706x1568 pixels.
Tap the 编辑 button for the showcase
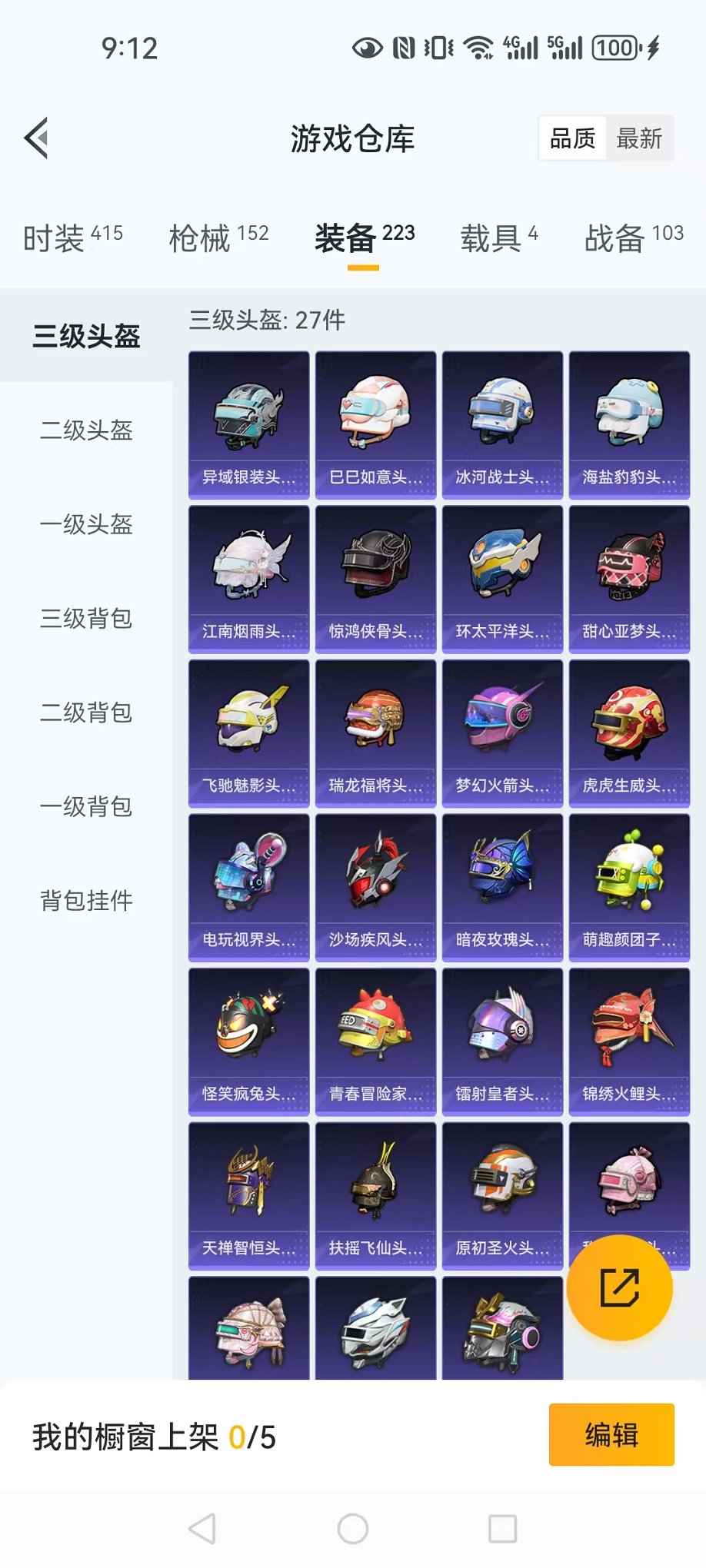pyautogui.click(x=611, y=1435)
